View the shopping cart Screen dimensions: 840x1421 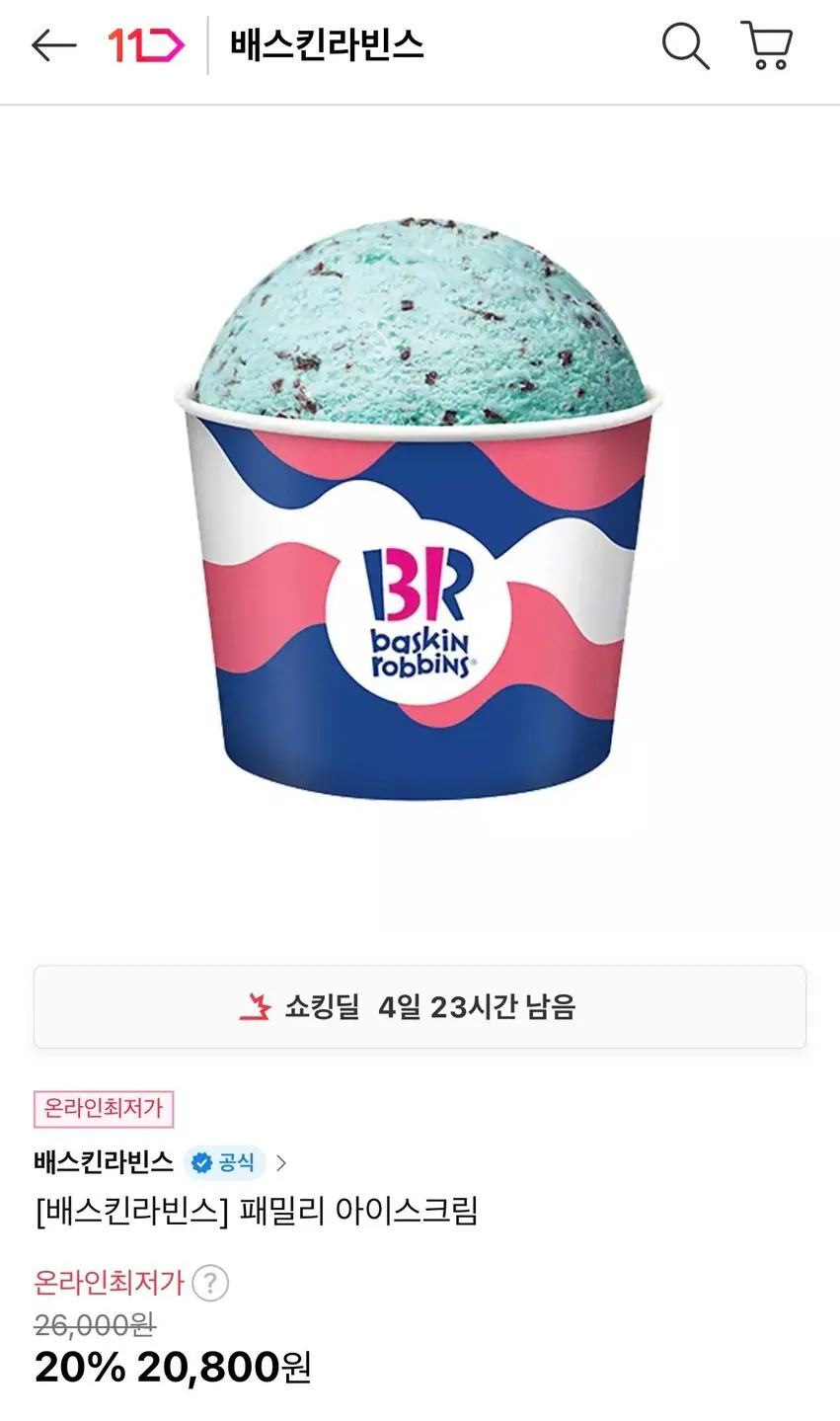click(x=768, y=44)
